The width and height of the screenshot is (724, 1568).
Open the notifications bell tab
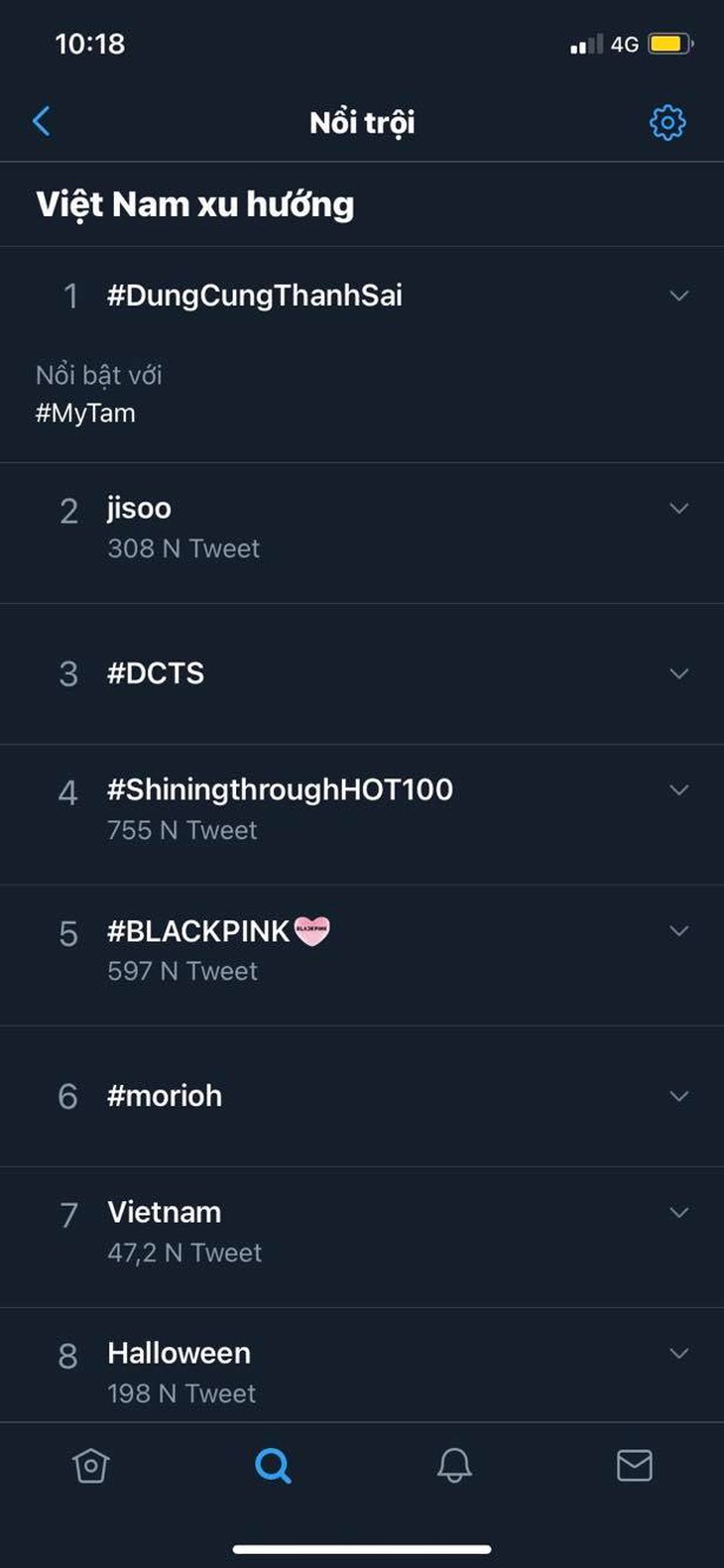tap(454, 1465)
